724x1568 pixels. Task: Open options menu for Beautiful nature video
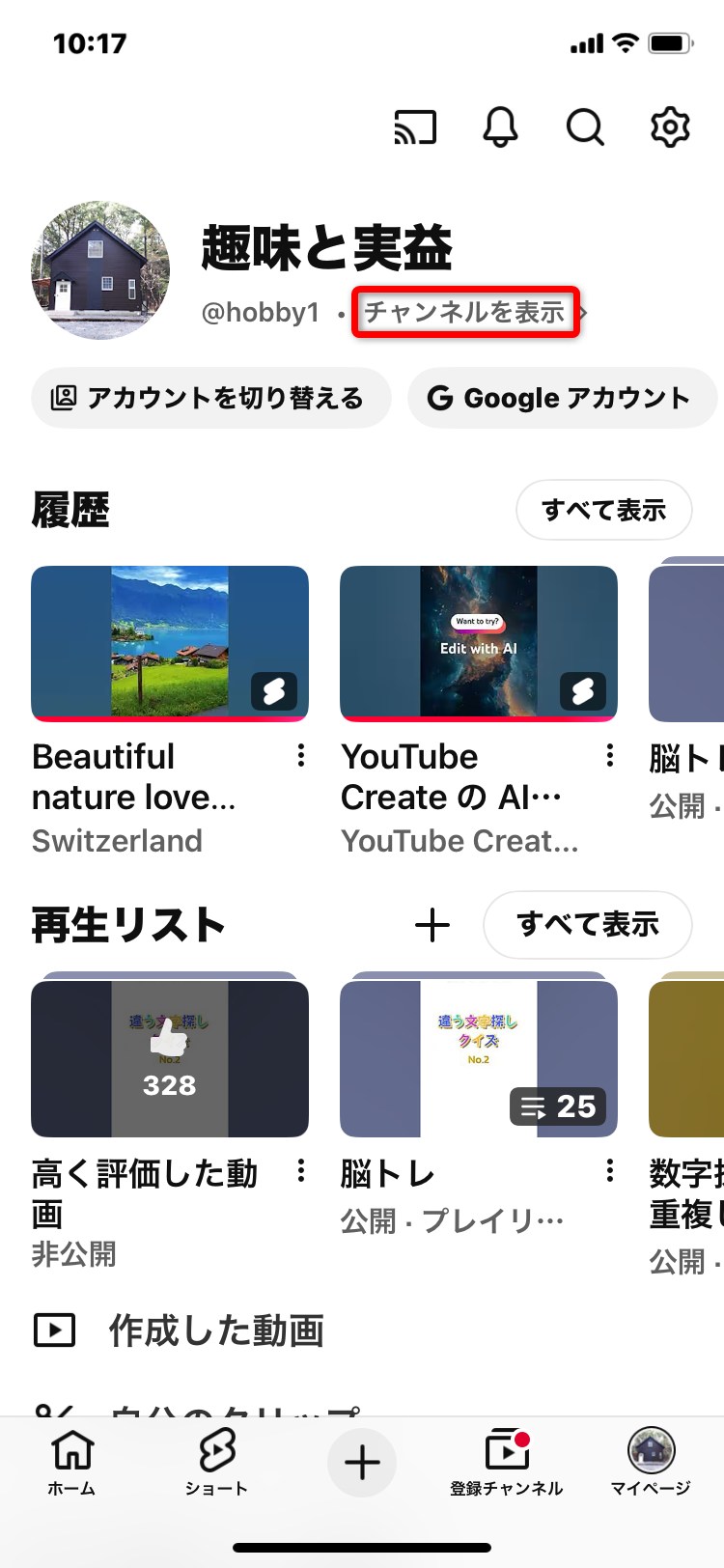[x=301, y=755]
